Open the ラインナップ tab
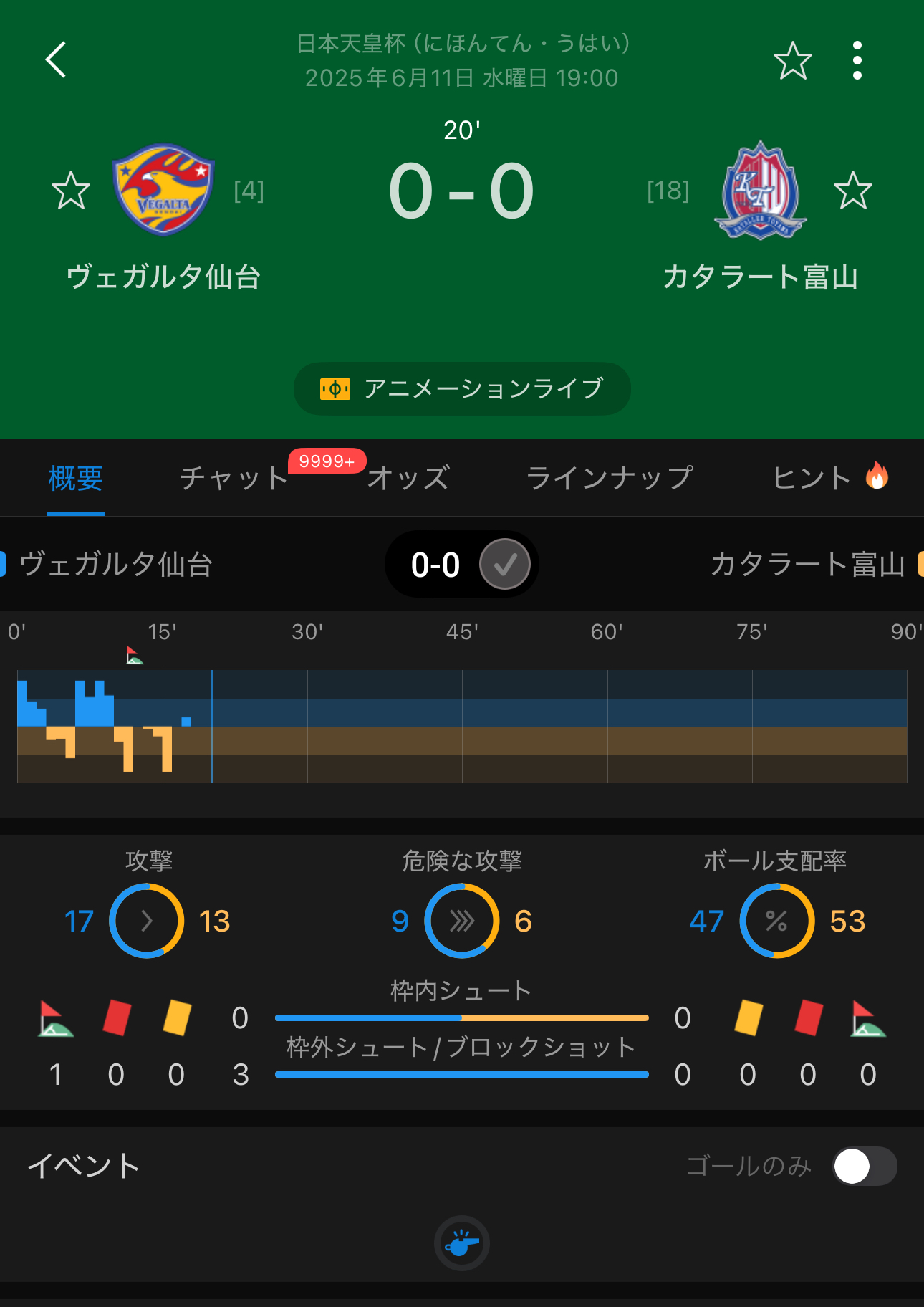 (610, 478)
